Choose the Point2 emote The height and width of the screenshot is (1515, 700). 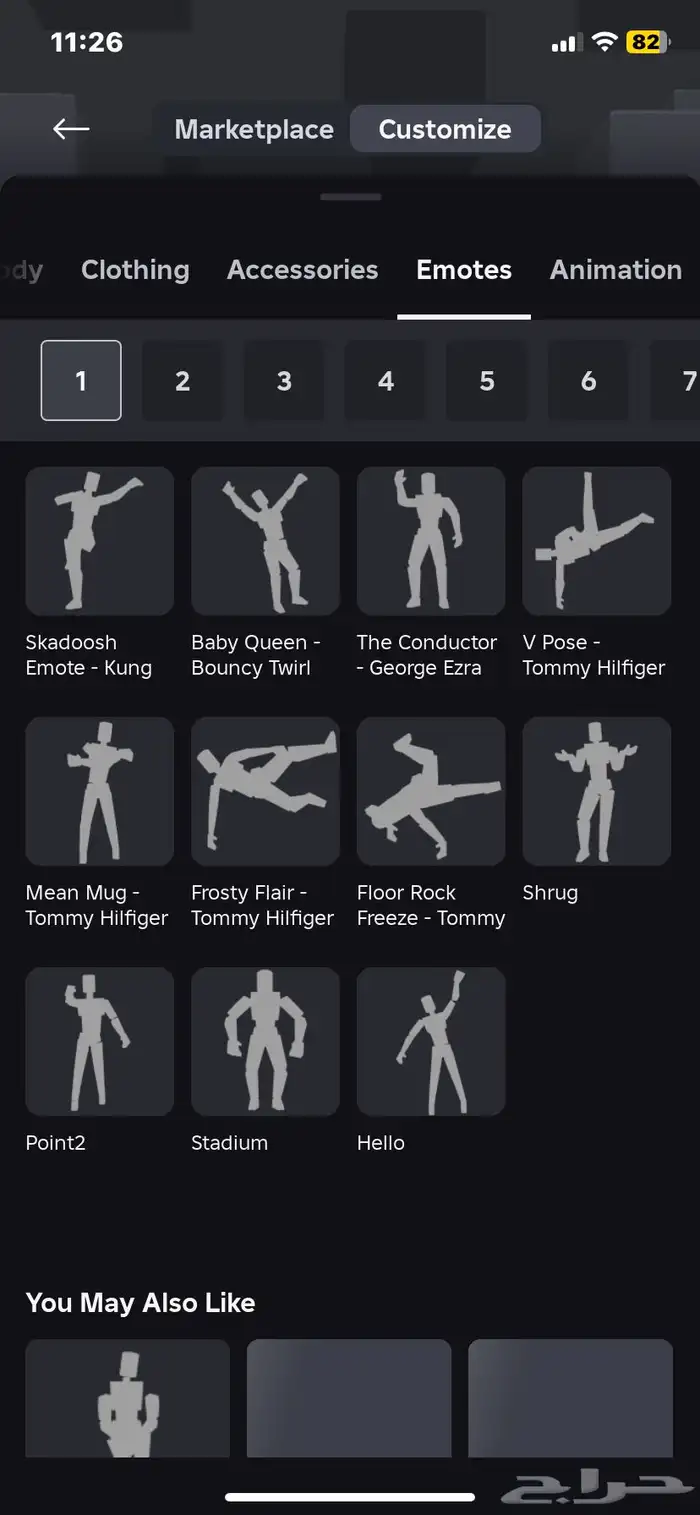click(x=99, y=1041)
